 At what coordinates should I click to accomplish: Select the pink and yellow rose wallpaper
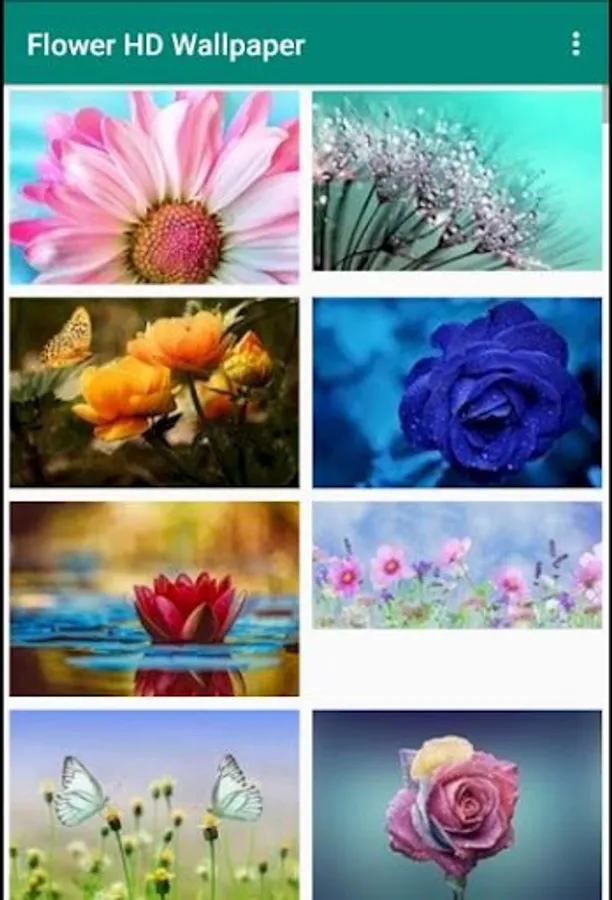tap(458, 805)
